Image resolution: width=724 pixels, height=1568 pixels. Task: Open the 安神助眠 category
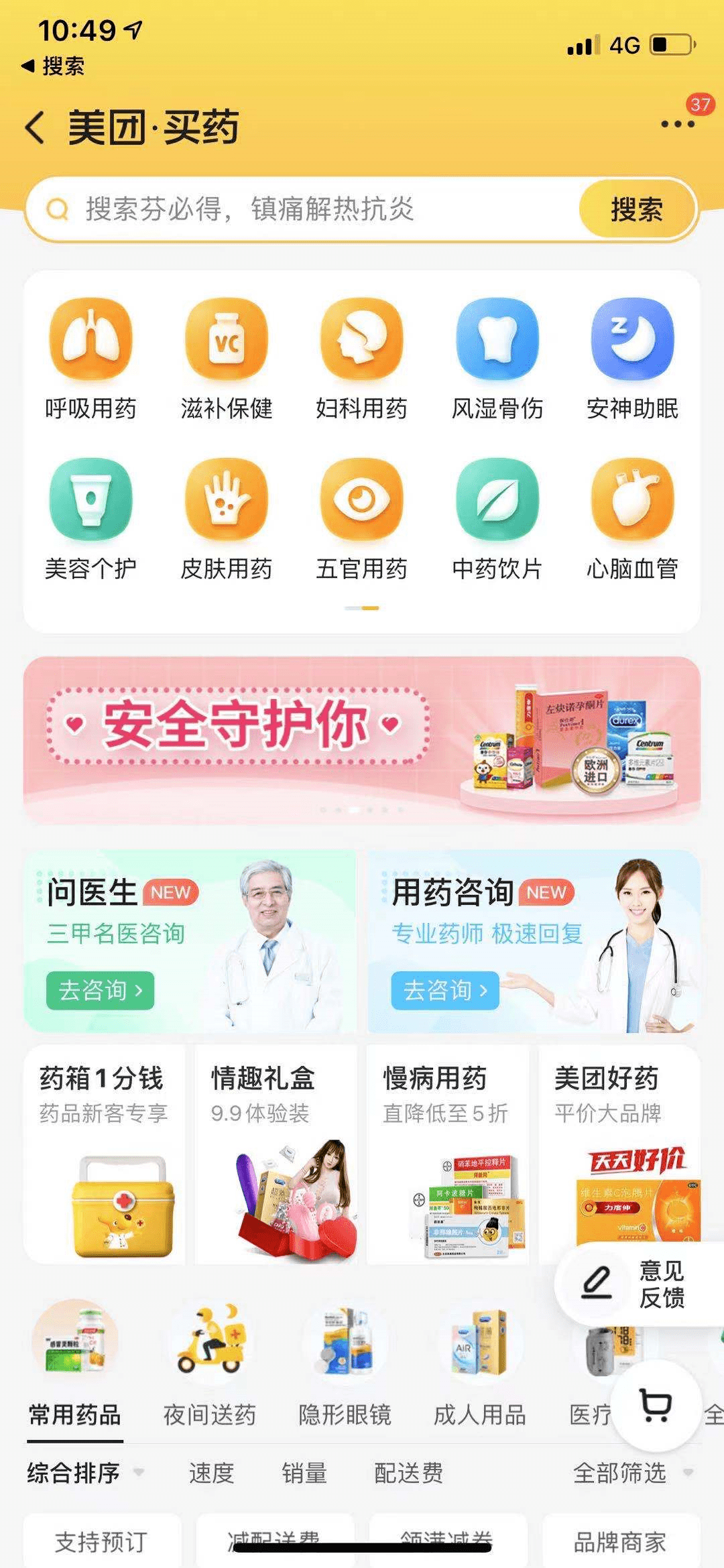632,359
